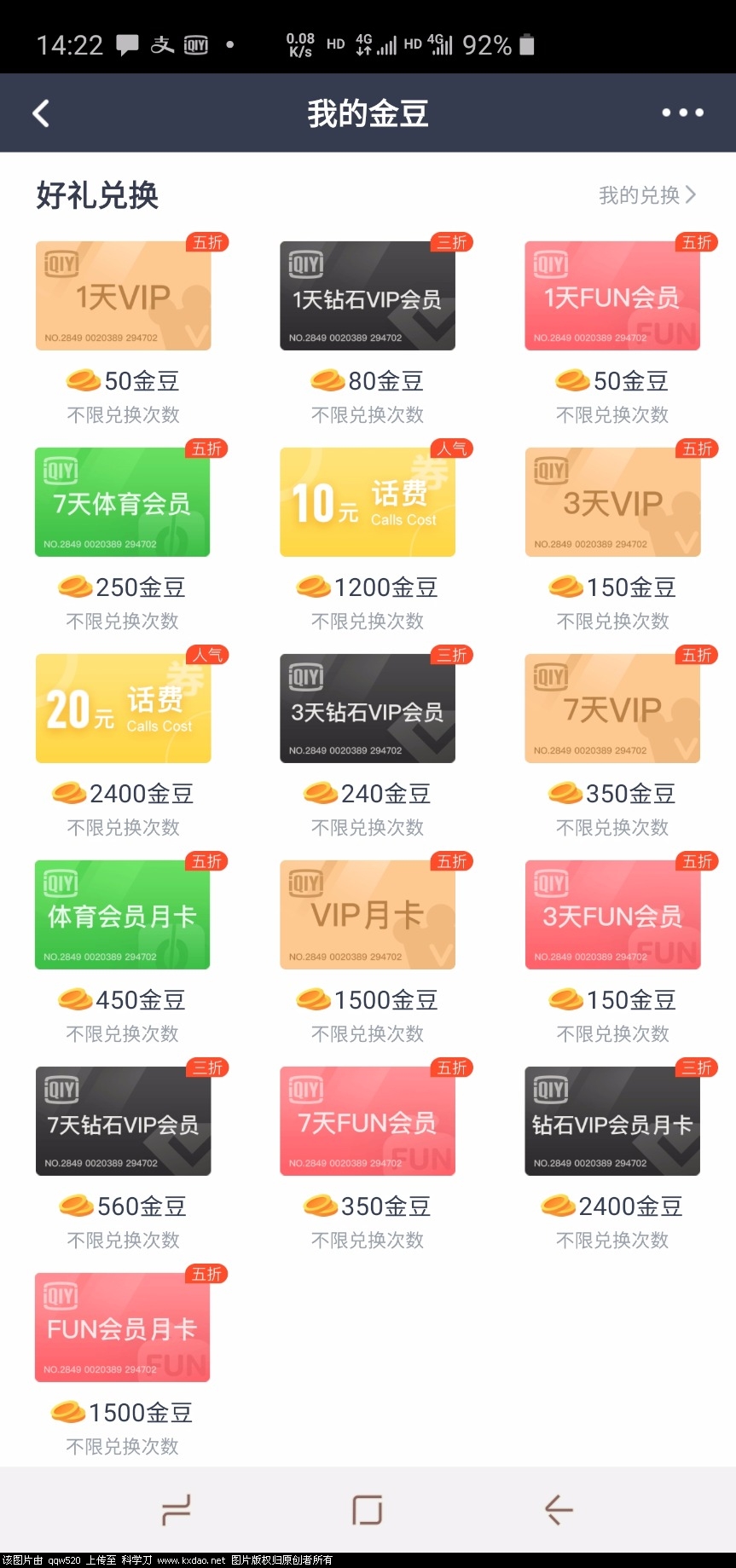Tap the 20元话费 voucher card
The height and width of the screenshot is (1568, 736).
pyautogui.click(x=122, y=708)
